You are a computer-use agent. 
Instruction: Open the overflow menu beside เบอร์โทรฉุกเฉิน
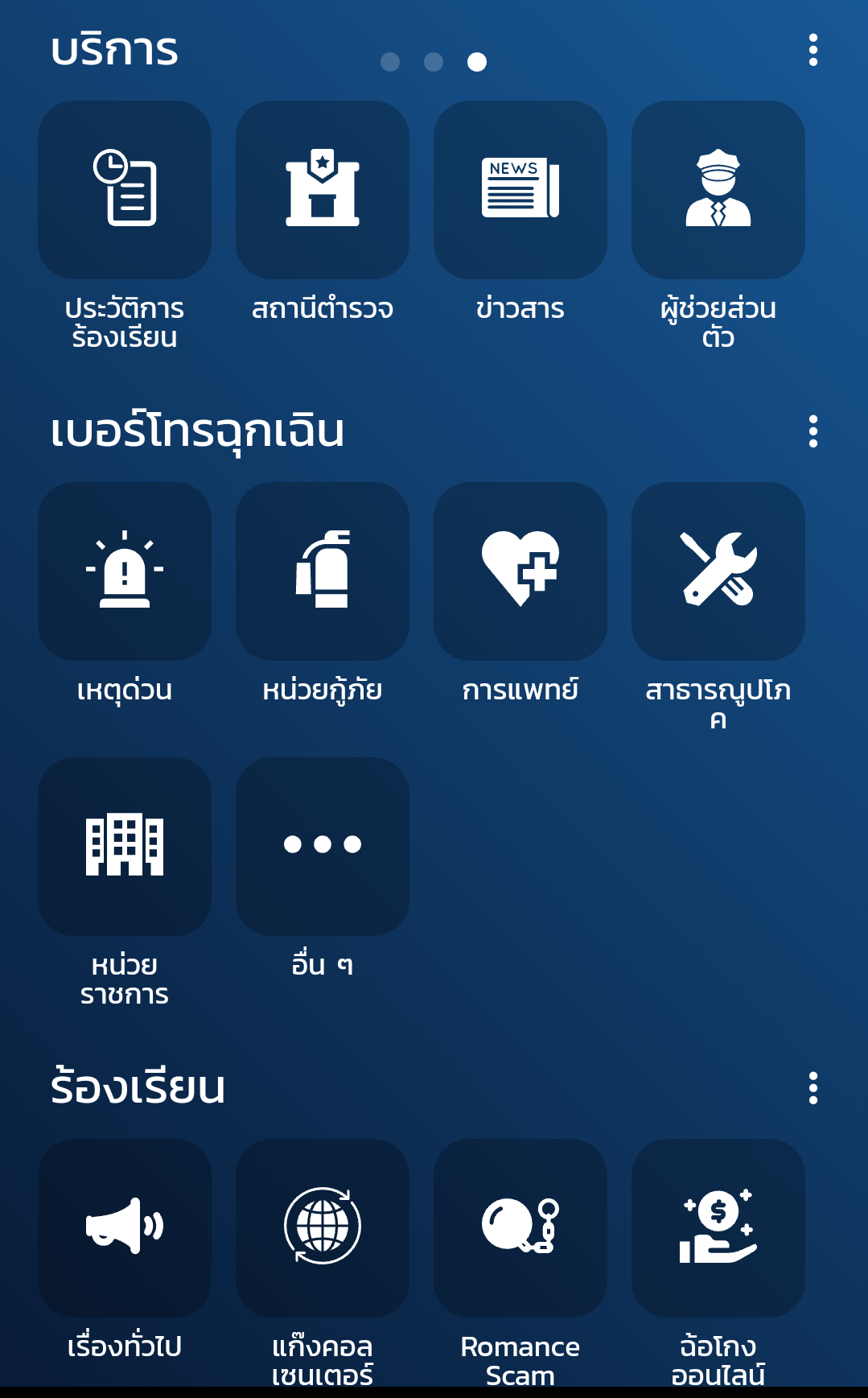813,431
